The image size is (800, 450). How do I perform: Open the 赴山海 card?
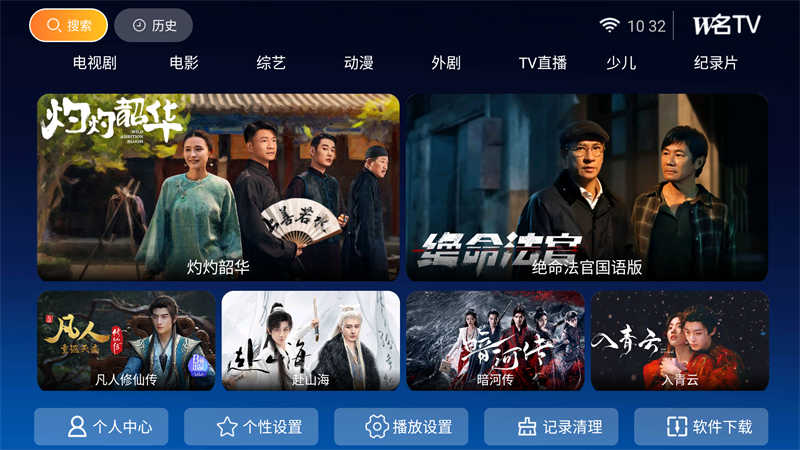coord(310,340)
